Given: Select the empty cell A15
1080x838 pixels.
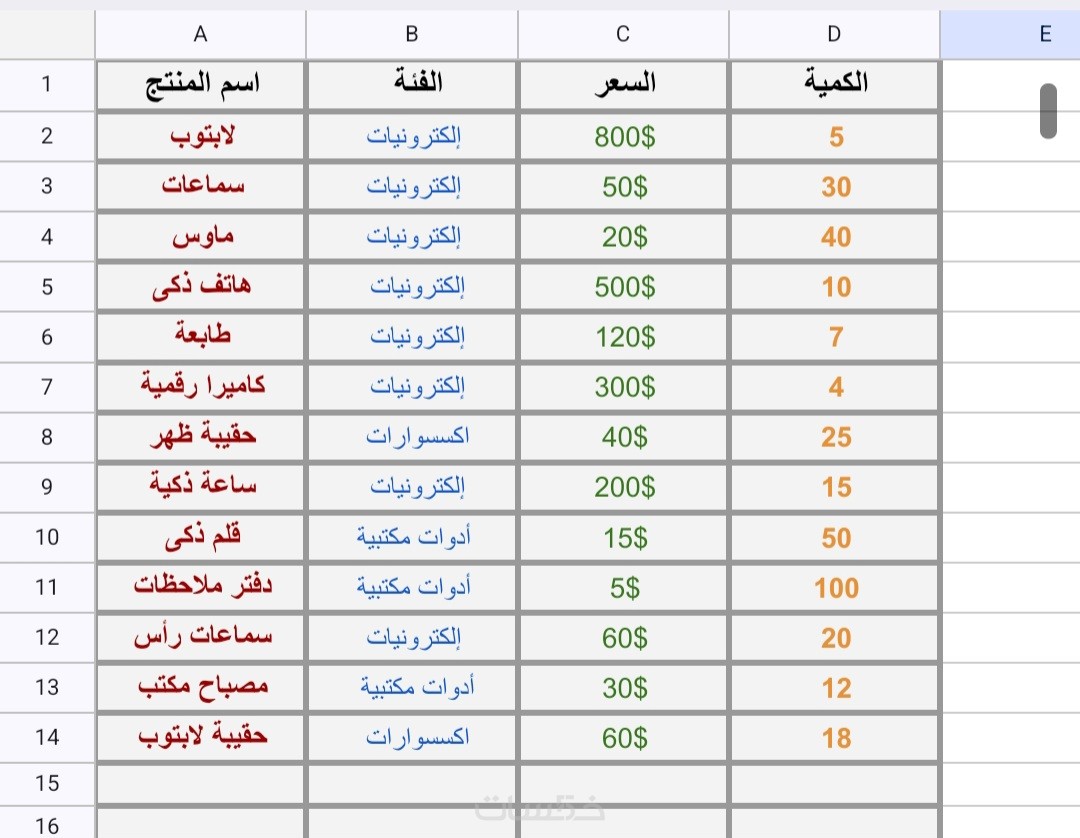Looking at the screenshot, I should click(200, 783).
